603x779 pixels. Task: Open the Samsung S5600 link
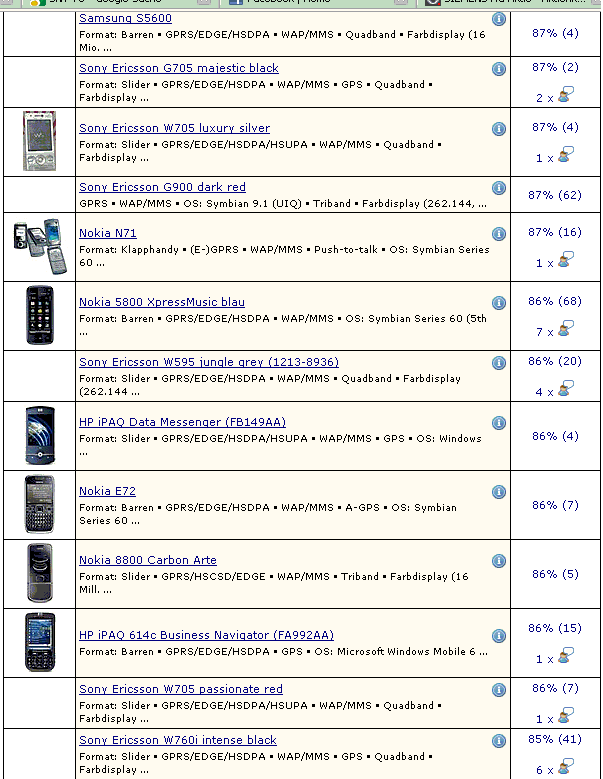click(x=125, y=19)
